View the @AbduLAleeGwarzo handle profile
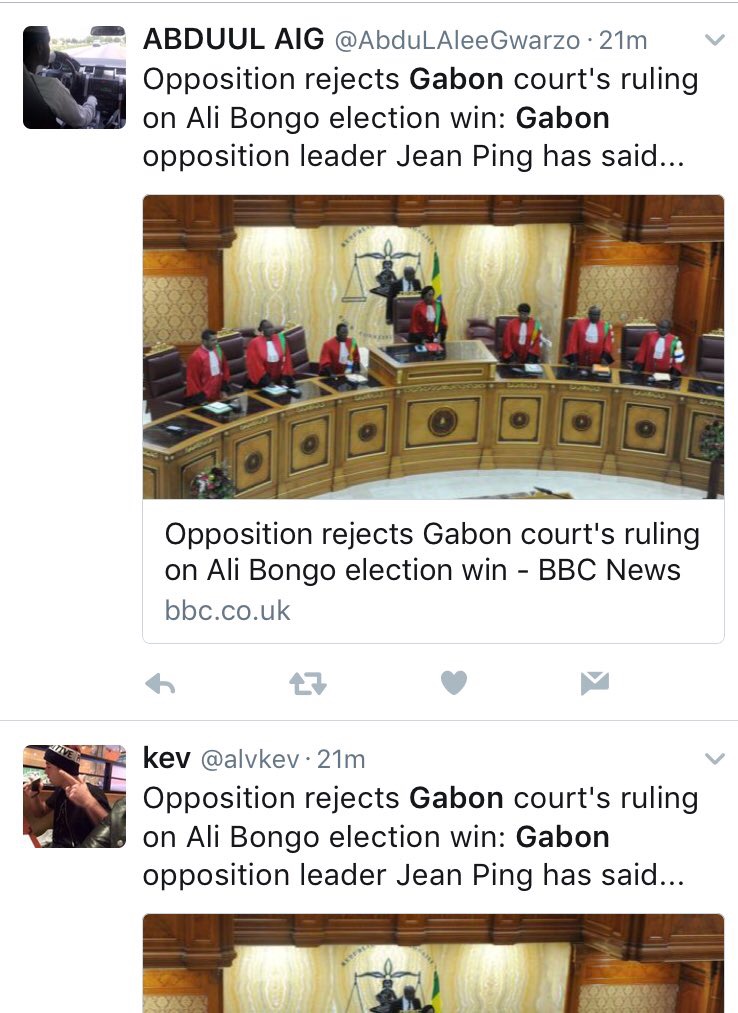Image resolution: width=738 pixels, height=1013 pixels. 456,41
